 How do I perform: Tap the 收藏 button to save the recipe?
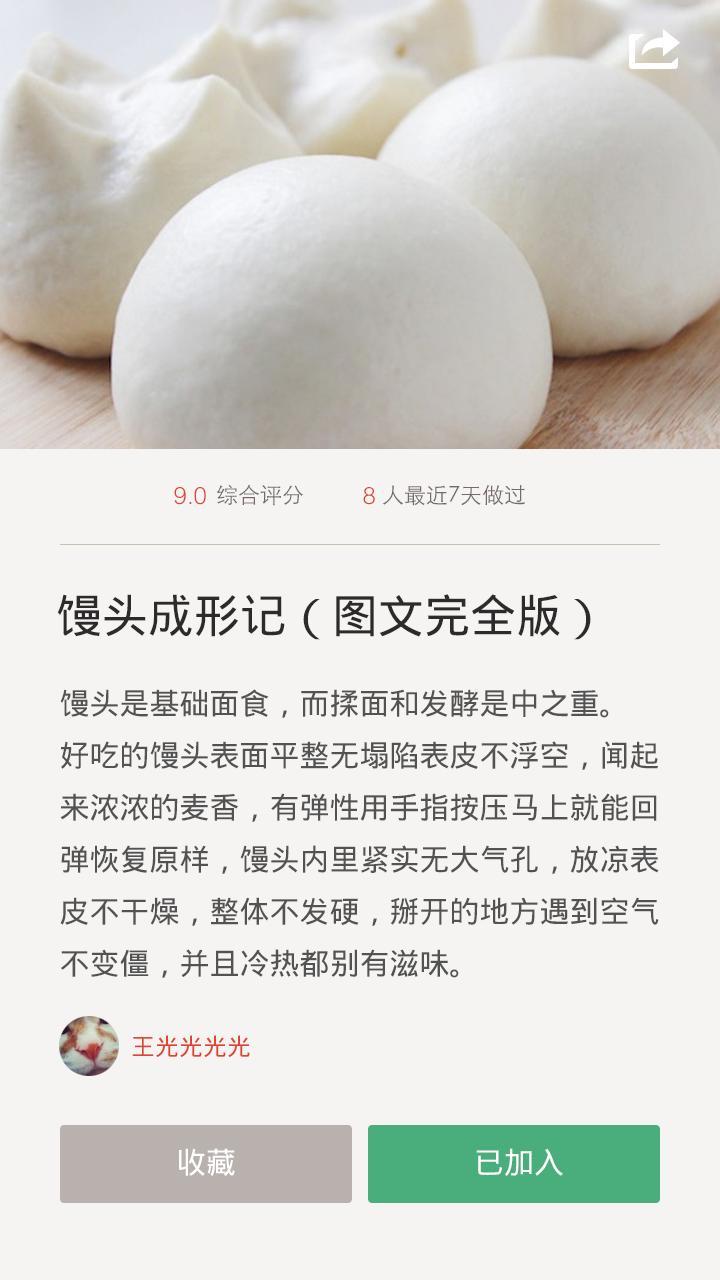[206, 1163]
